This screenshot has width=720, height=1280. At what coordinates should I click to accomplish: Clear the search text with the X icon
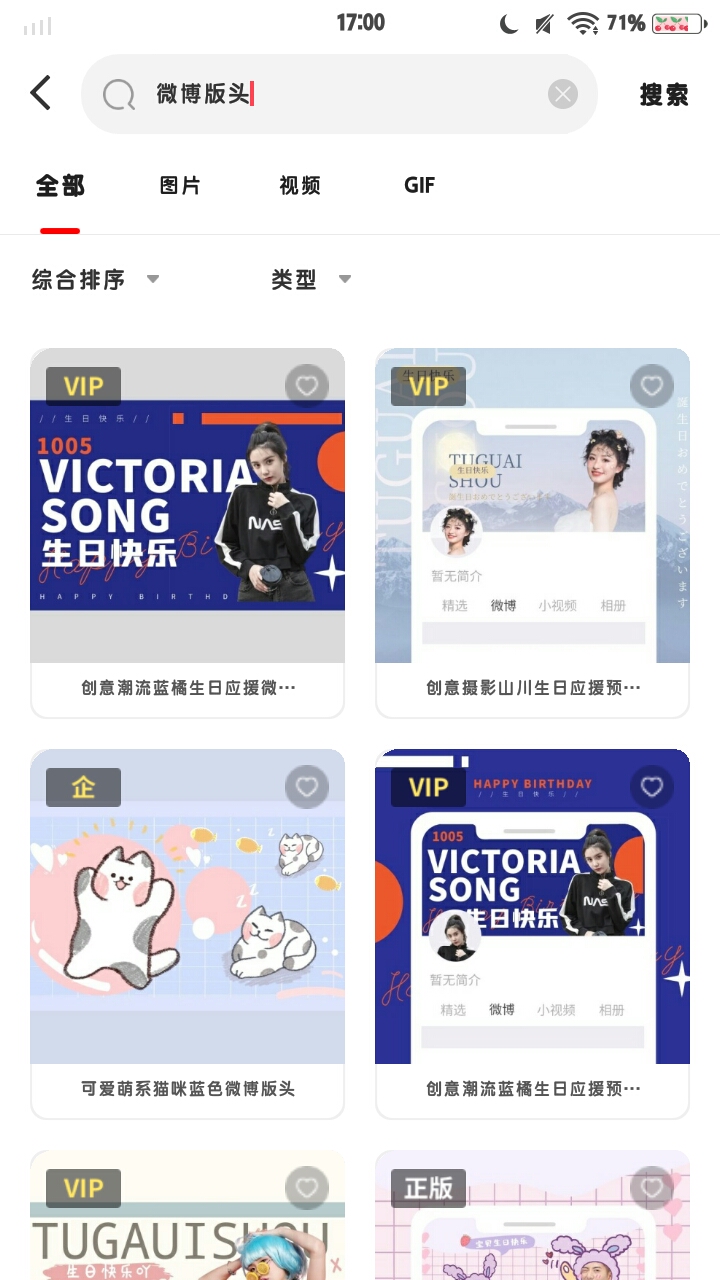[563, 95]
